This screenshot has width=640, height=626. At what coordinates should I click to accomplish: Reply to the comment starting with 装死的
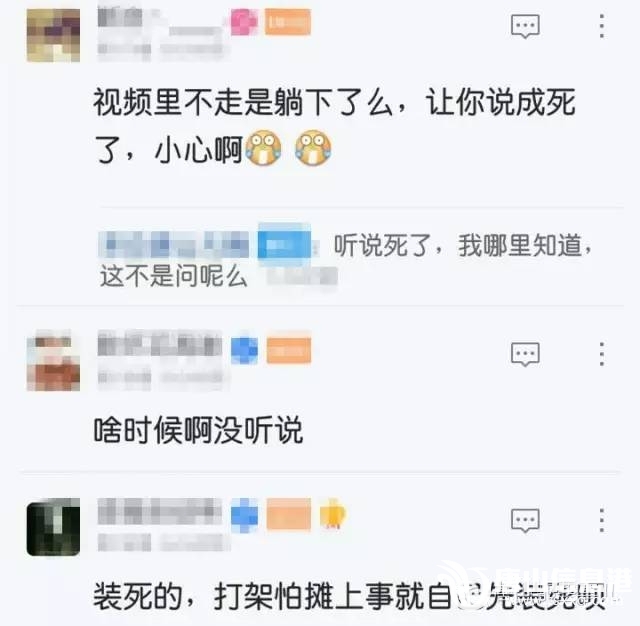(525, 519)
